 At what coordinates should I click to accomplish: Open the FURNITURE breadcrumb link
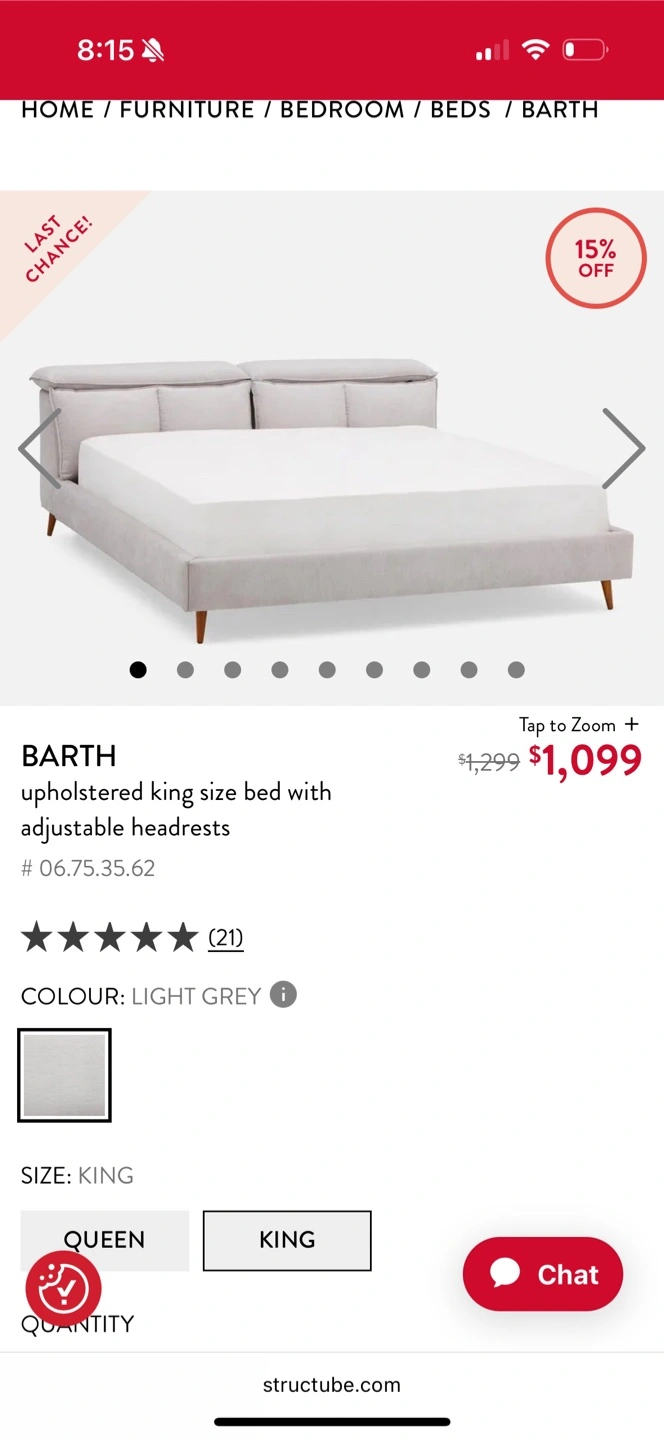point(187,110)
